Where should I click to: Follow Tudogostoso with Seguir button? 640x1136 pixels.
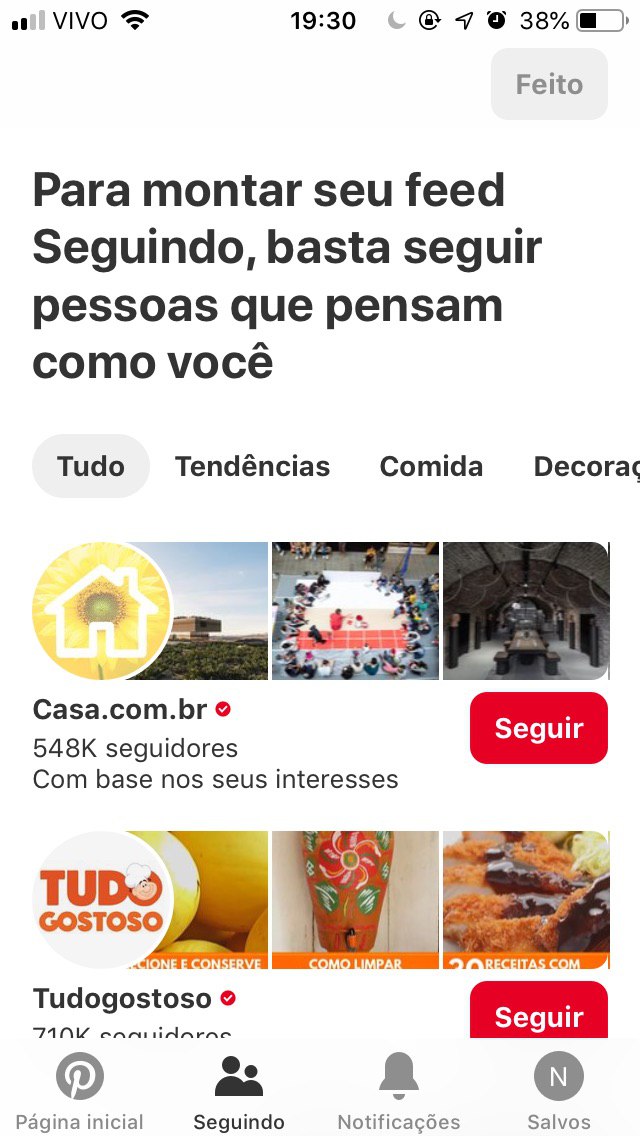pos(538,1012)
